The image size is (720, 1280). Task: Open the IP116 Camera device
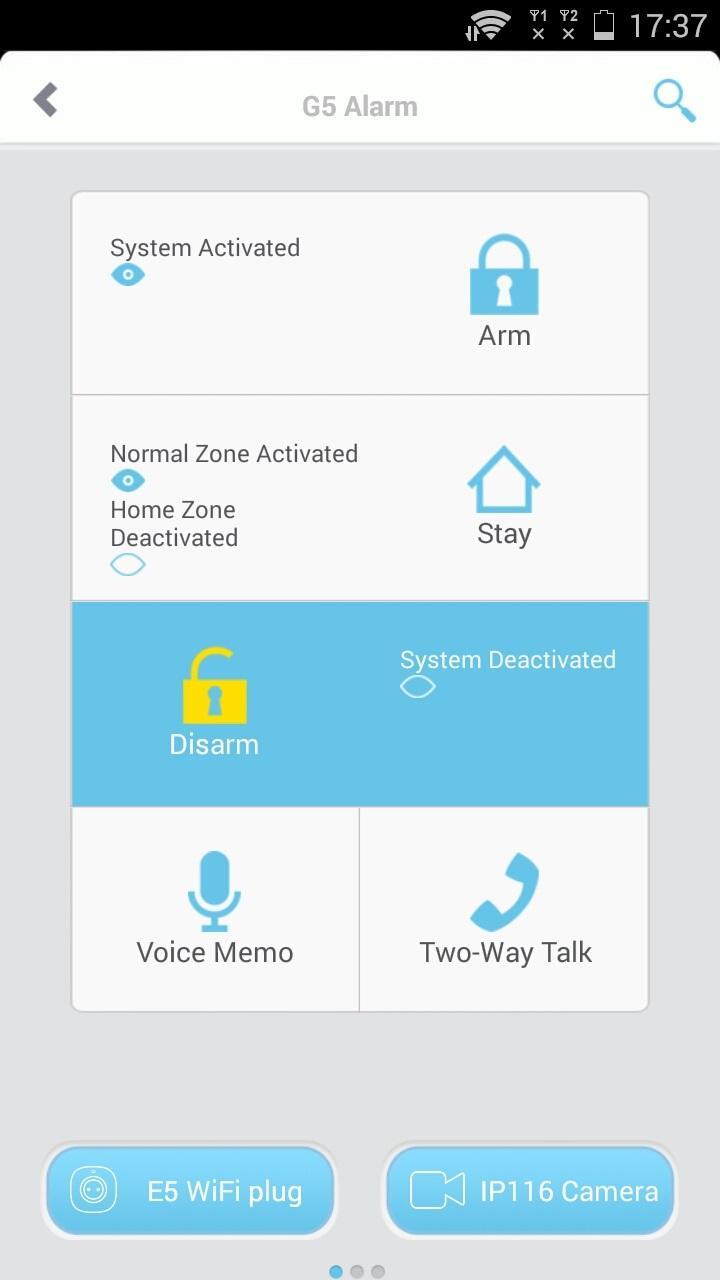[531, 1191]
